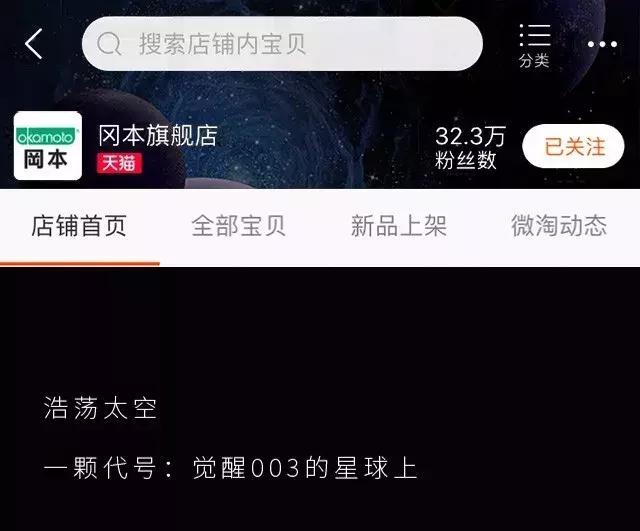The width and height of the screenshot is (640, 531).
Task: Open the 分类 category list
Action: 534,45
